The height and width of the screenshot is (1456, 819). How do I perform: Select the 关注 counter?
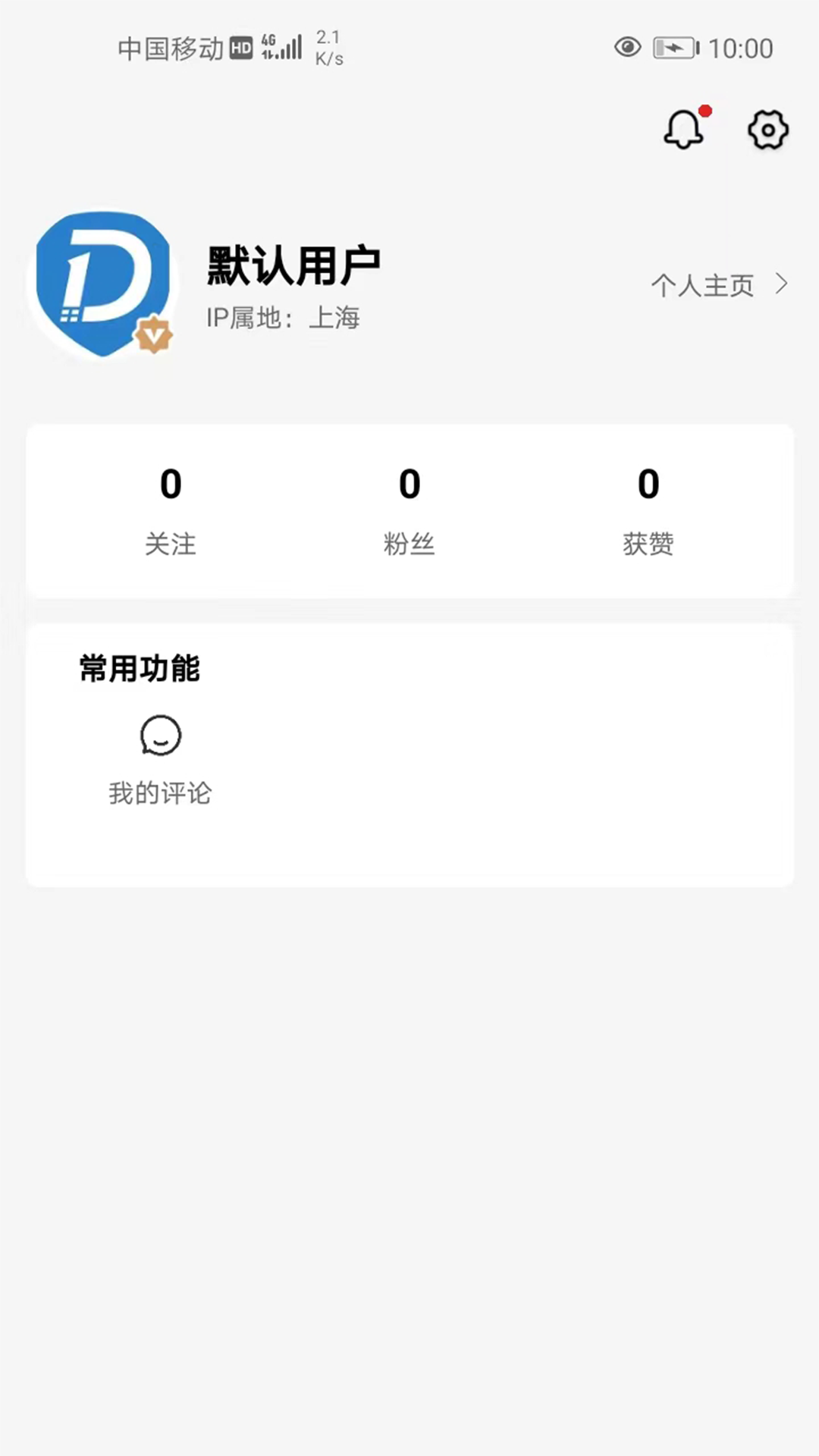tap(171, 508)
